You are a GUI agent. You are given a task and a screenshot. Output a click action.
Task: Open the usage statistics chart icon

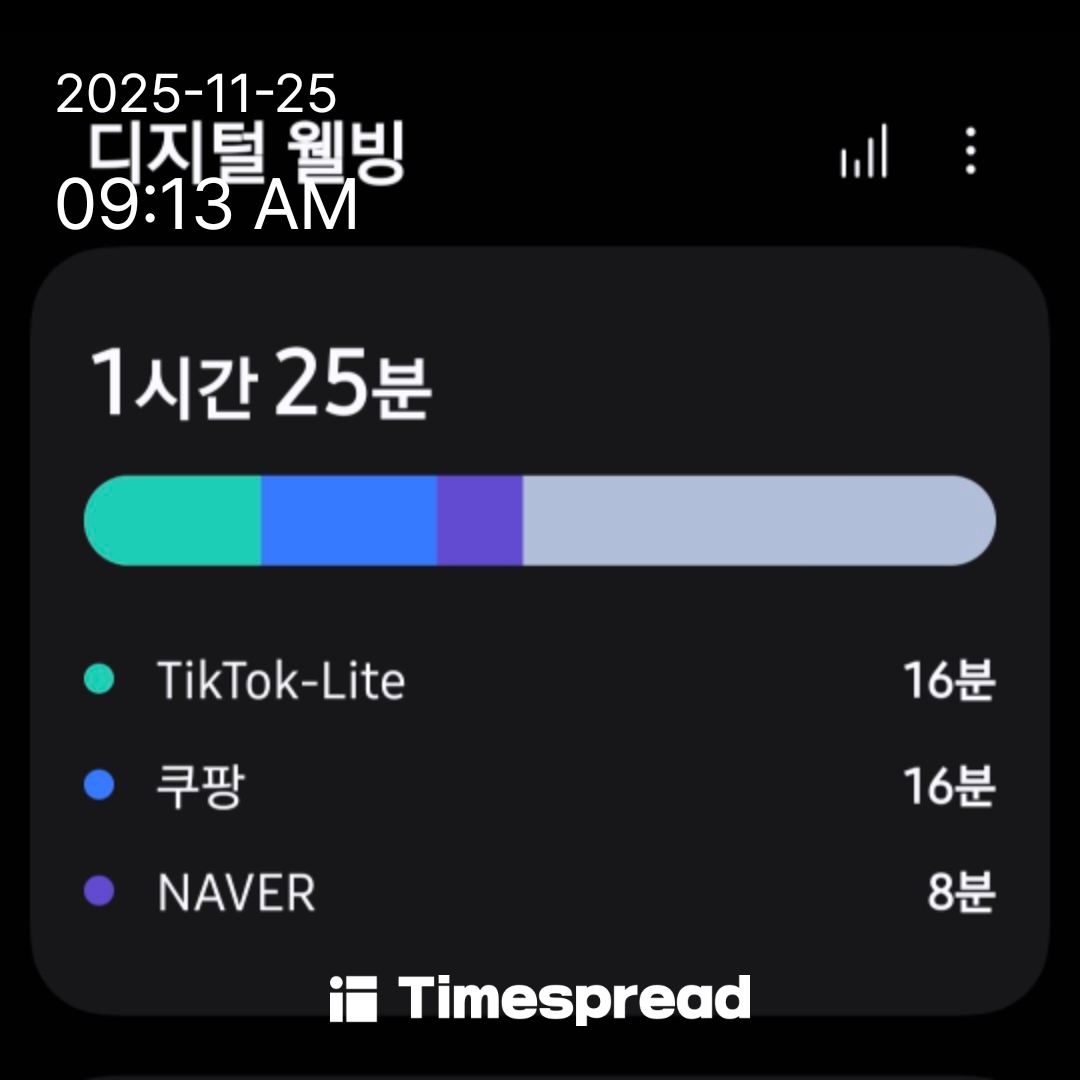point(864,153)
